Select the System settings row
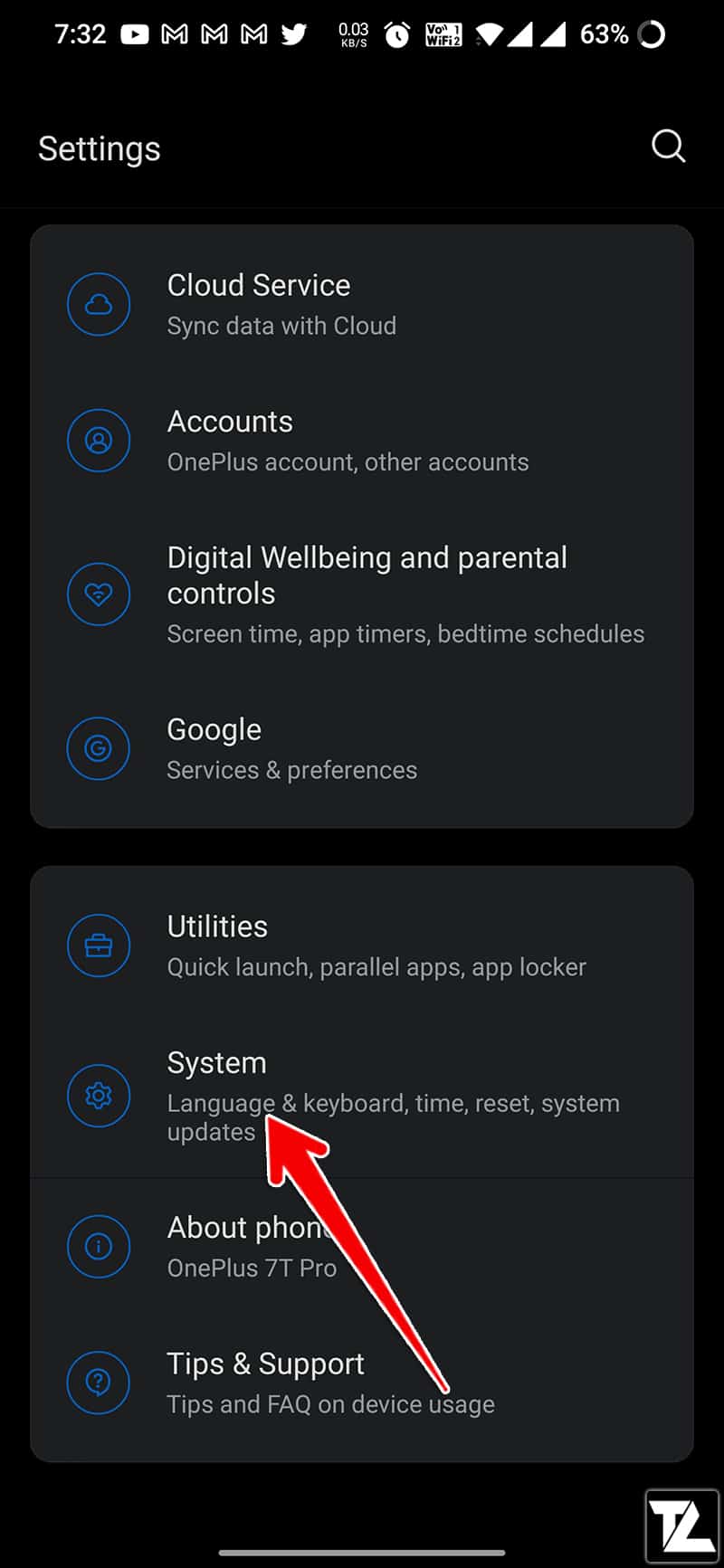This screenshot has height=1568, width=724. tap(362, 1095)
